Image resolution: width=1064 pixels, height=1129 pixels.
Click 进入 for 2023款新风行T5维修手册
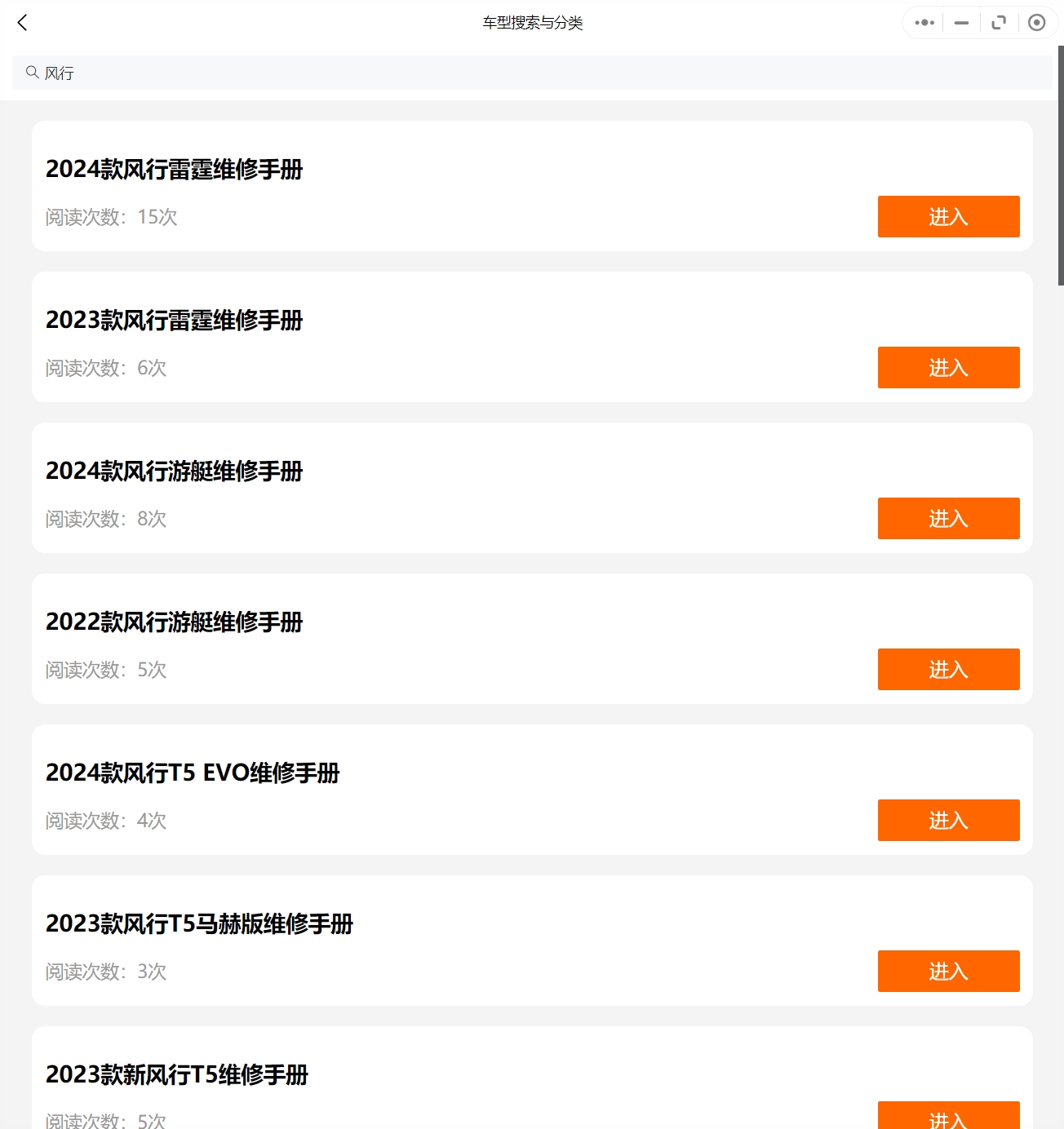click(x=948, y=1117)
